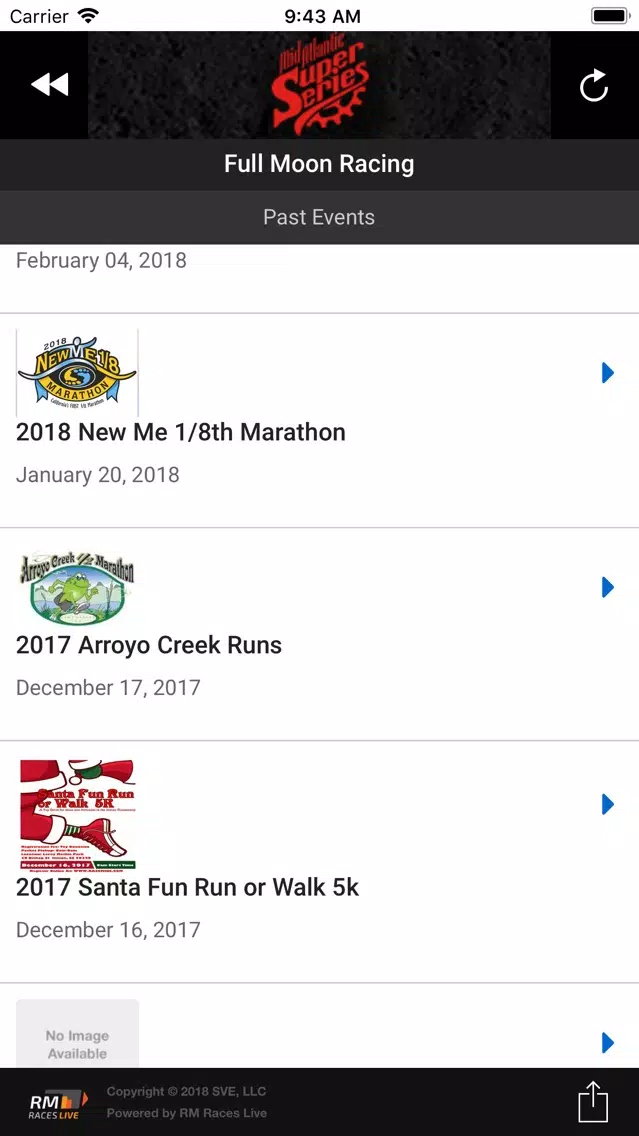Open 2018 New Me 1/8th Marathon event

(x=320, y=421)
